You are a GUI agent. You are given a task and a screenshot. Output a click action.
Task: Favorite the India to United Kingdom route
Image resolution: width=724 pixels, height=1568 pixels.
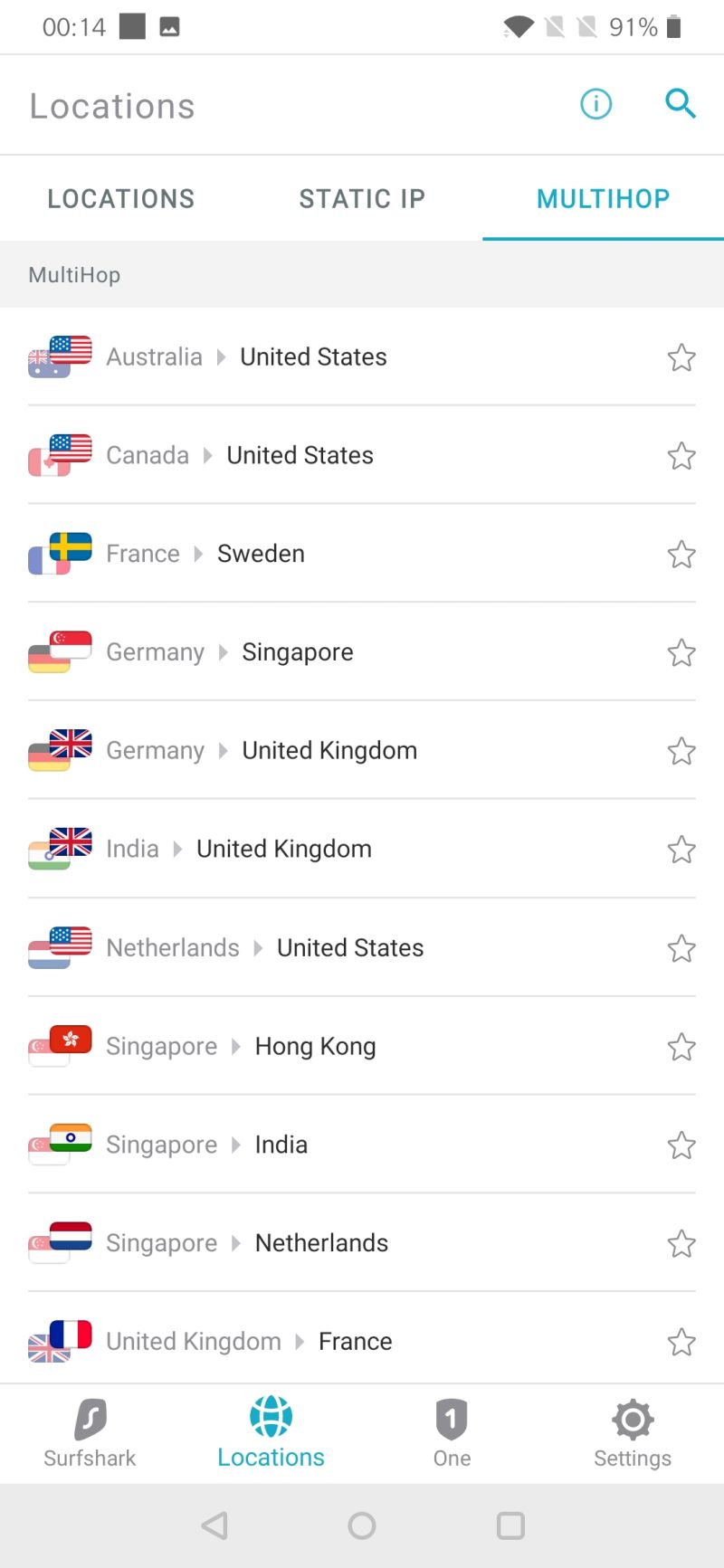[x=681, y=850]
